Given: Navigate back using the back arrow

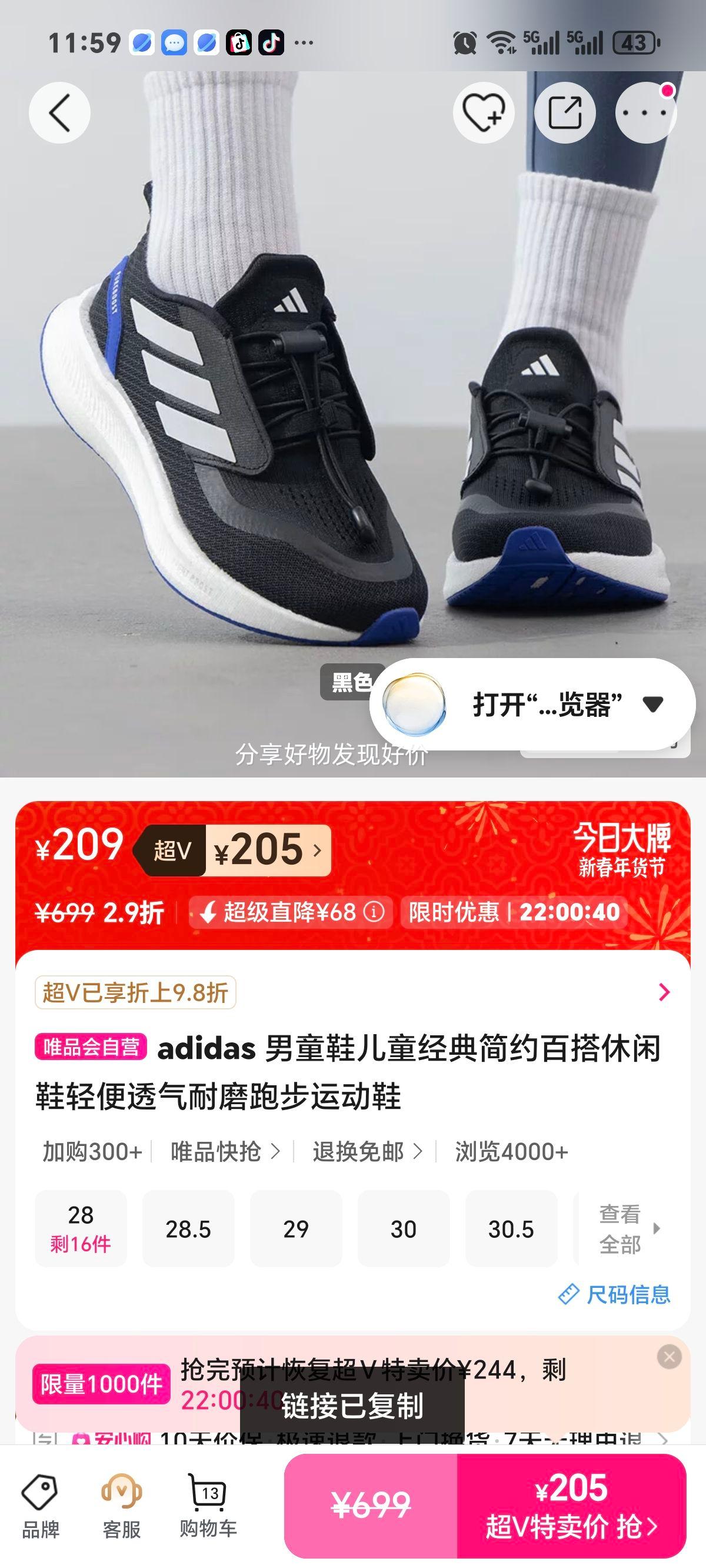Looking at the screenshot, I should click(x=59, y=112).
